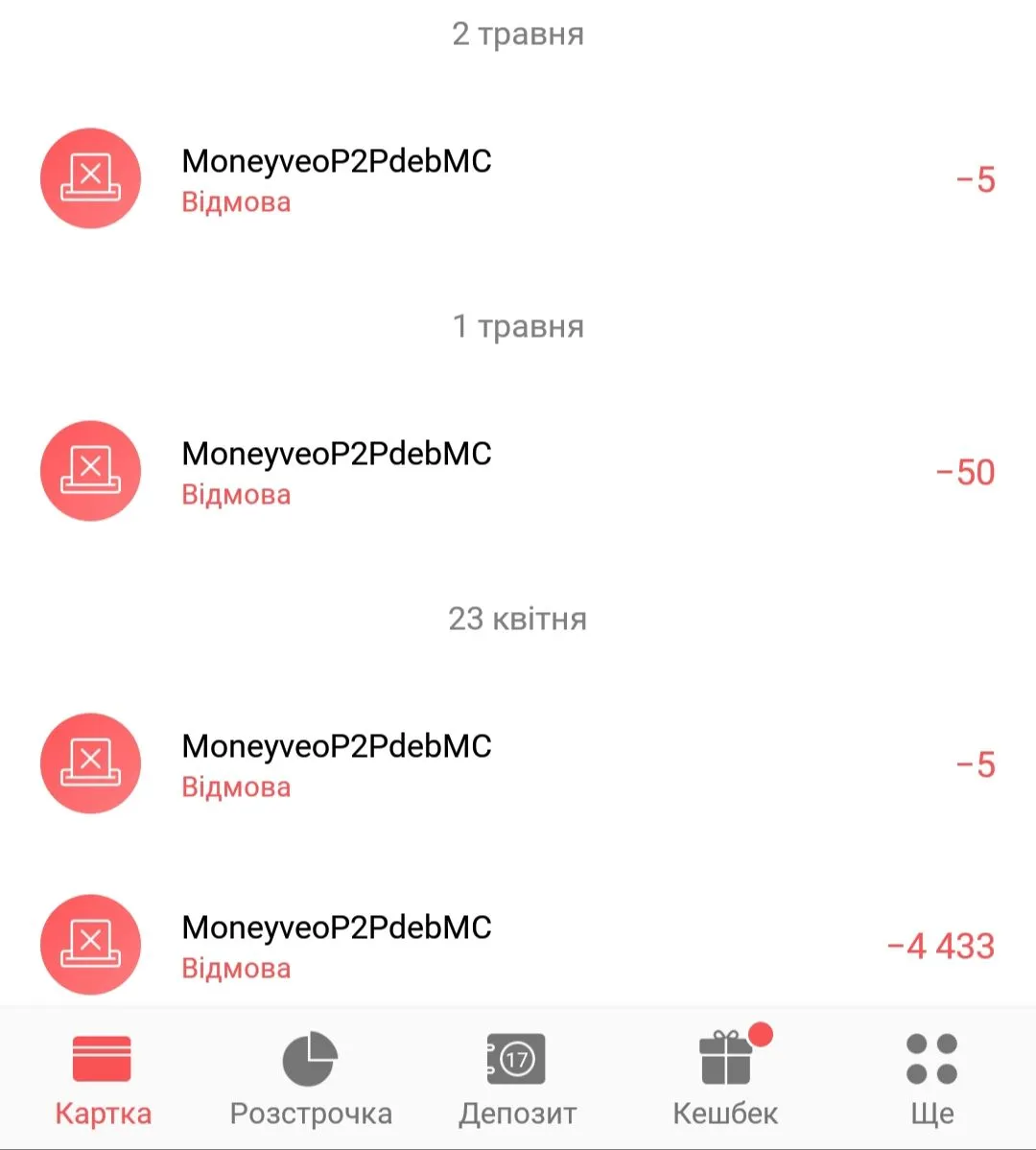Open the Кешбек tab

tap(725, 1078)
